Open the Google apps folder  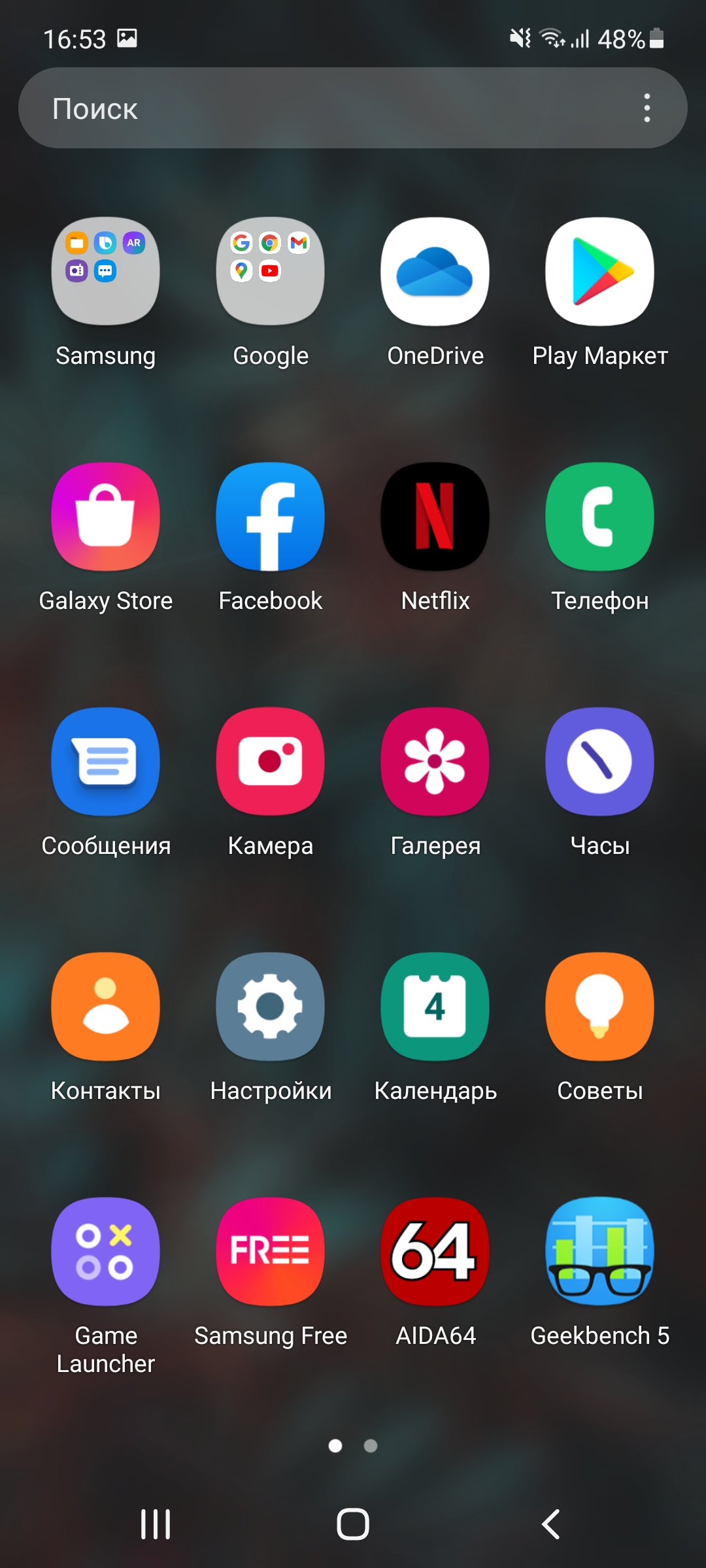click(x=271, y=272)
